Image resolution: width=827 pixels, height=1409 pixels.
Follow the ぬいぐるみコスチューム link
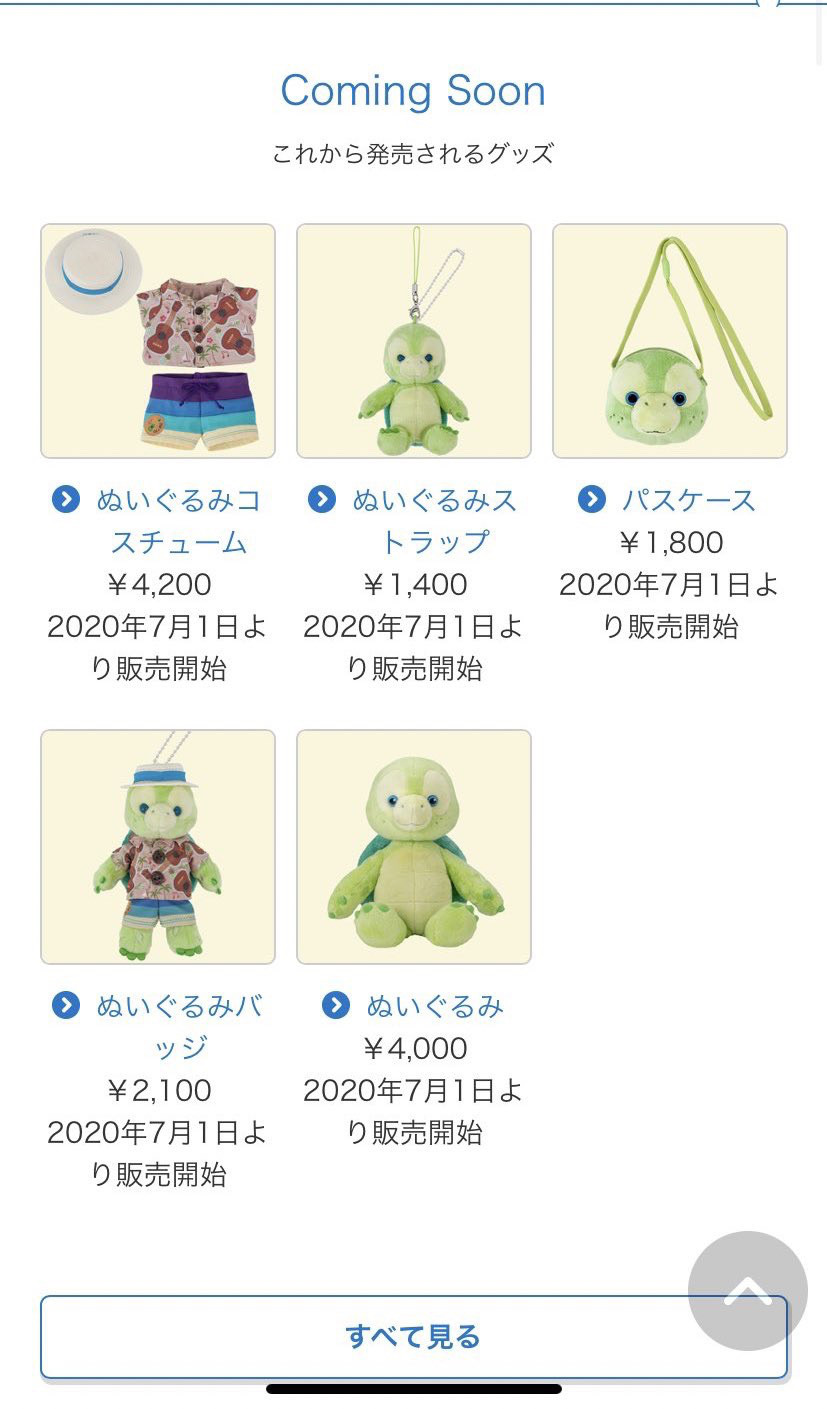coord(178,520)
